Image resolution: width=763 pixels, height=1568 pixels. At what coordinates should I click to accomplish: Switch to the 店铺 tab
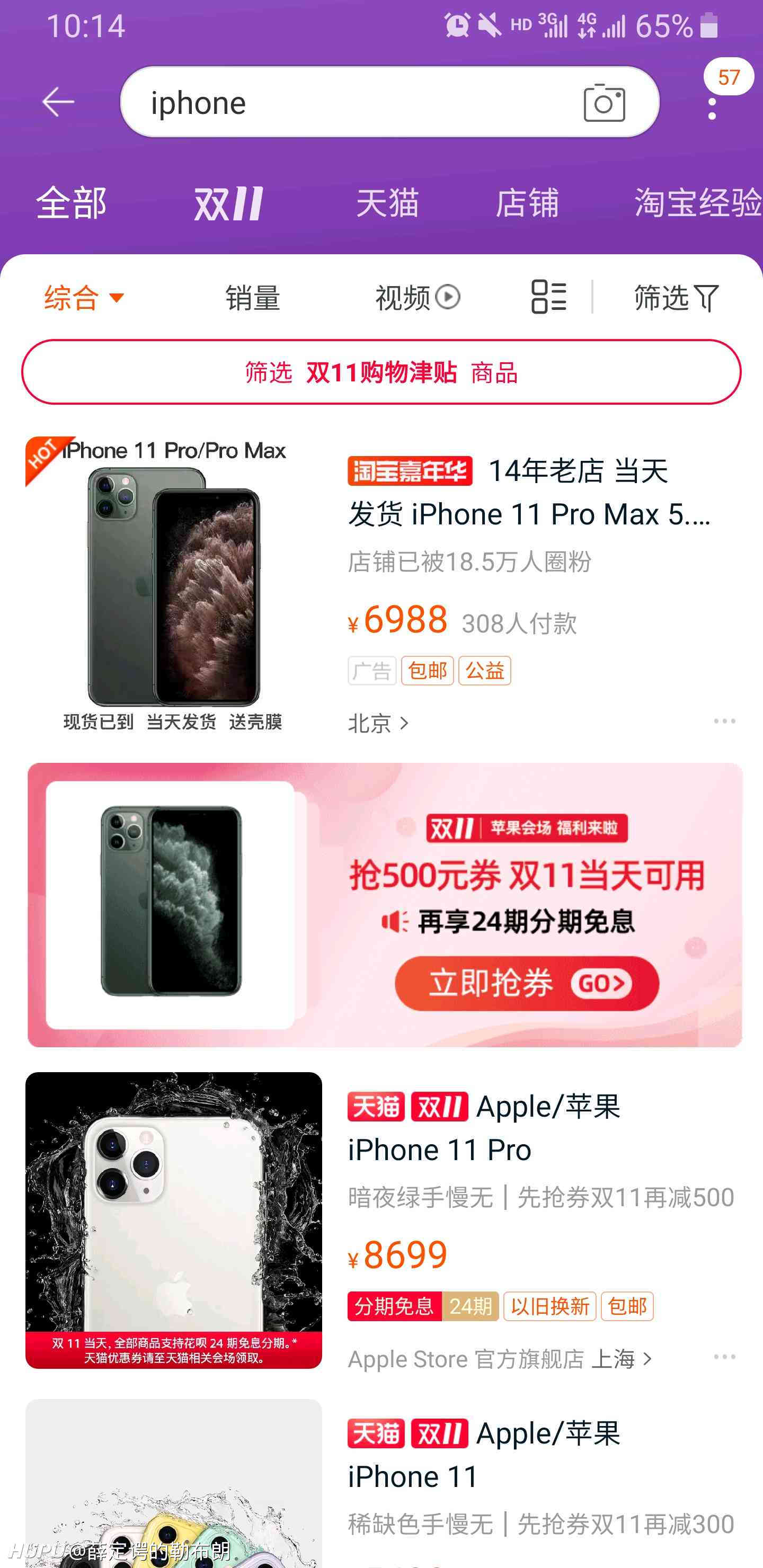click(x=527, y=203)
